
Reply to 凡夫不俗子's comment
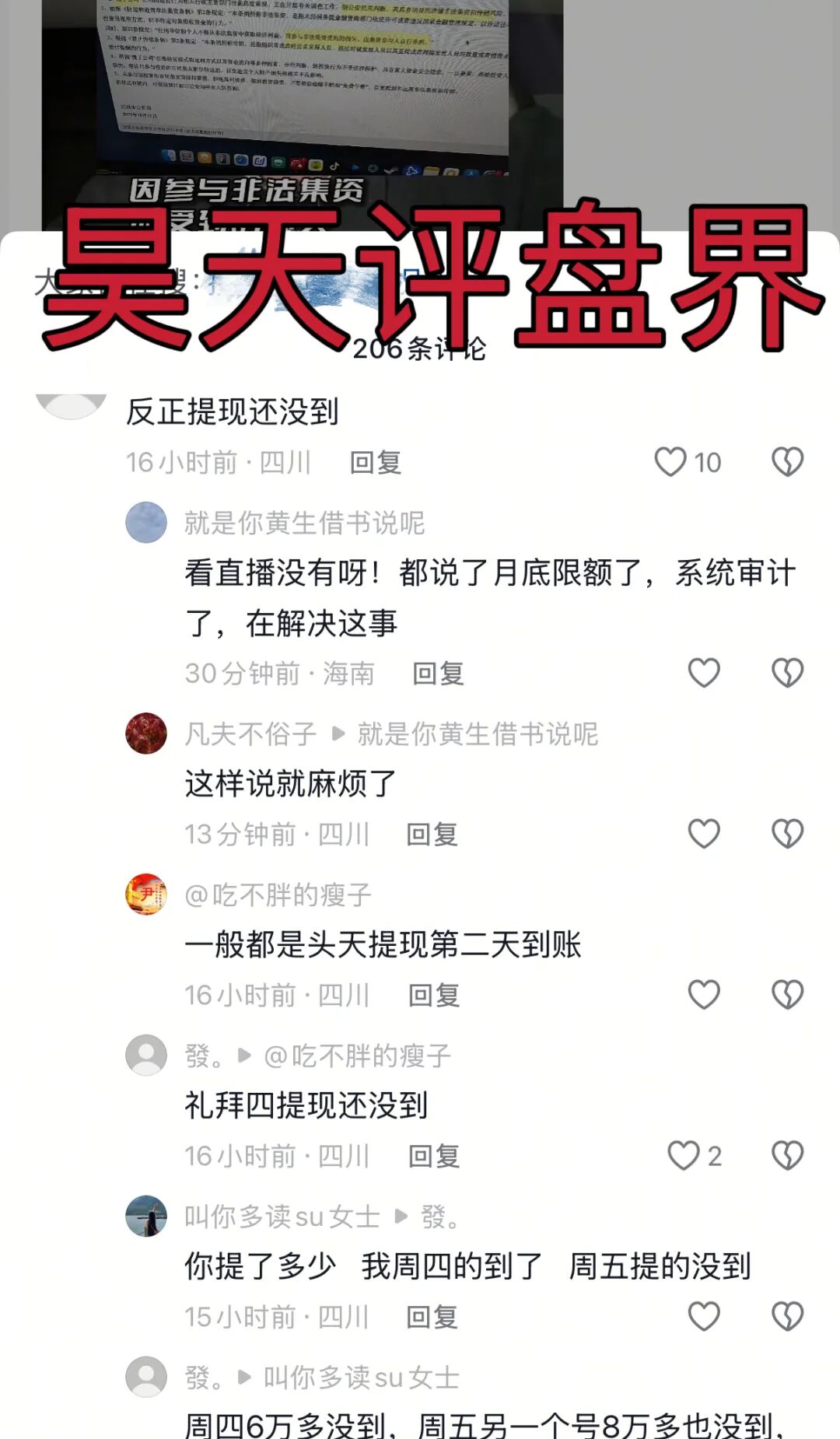pyautogui.click(x=432, y=835)
